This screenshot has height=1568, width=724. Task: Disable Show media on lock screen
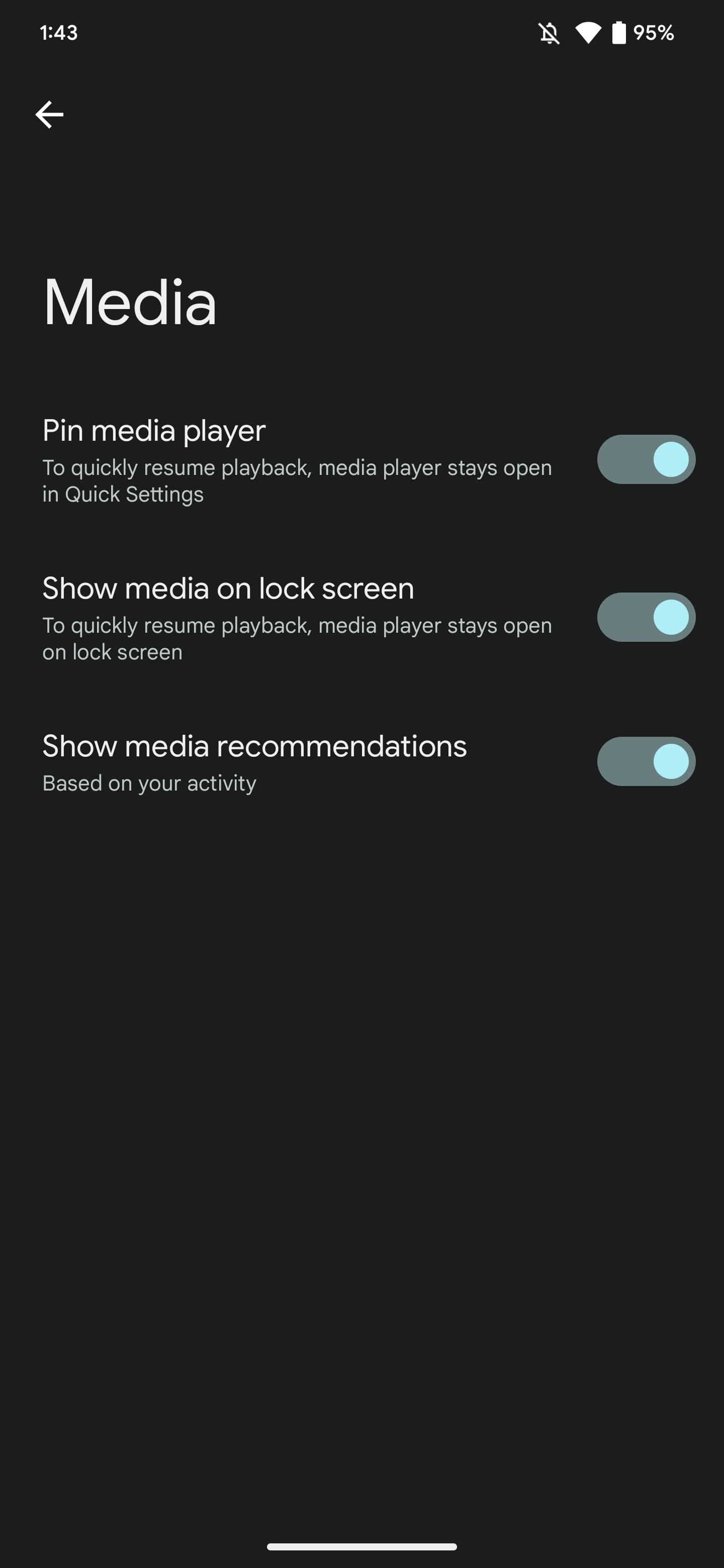[646, 617]
